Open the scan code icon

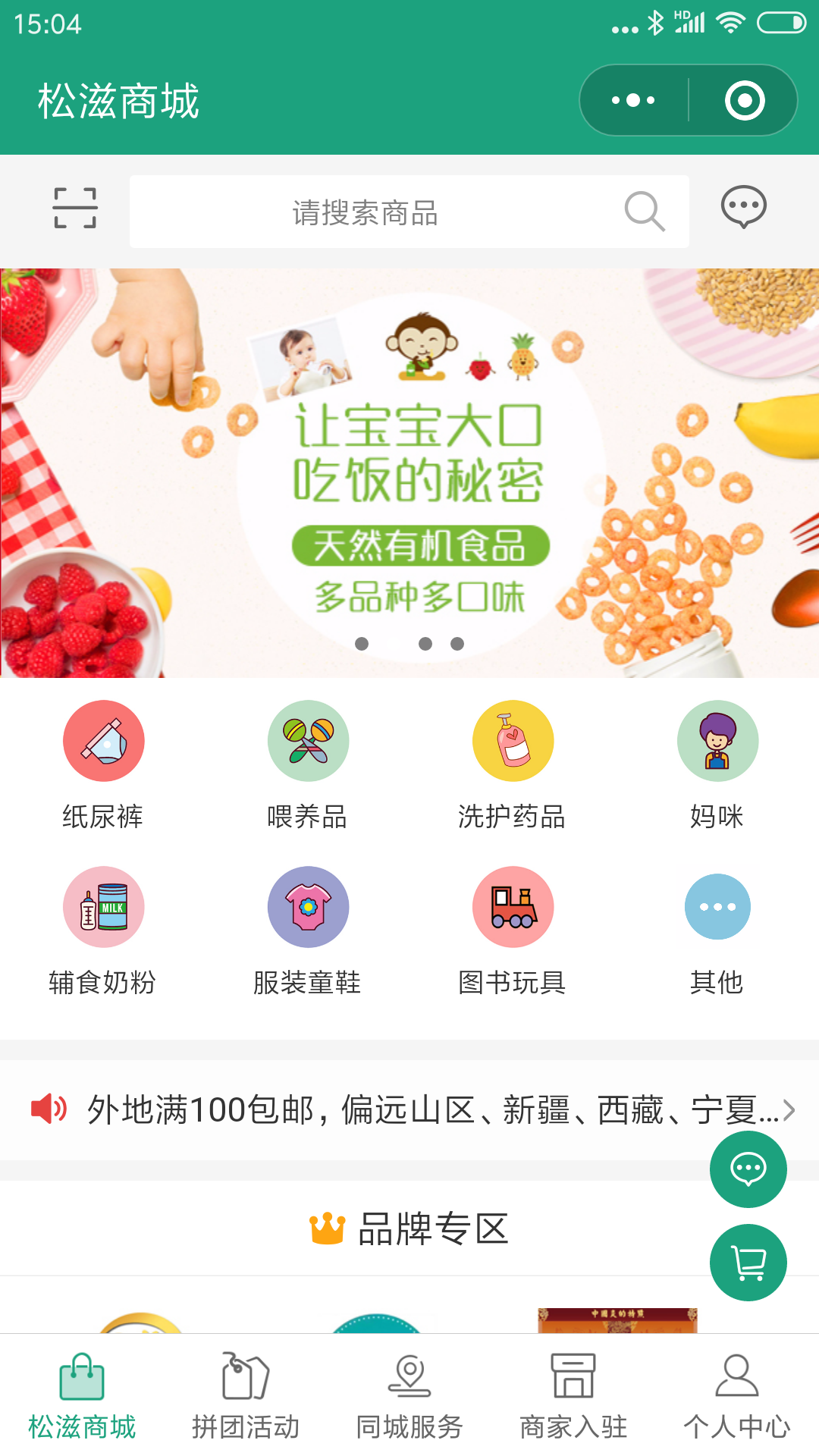(x=75, y=208)
